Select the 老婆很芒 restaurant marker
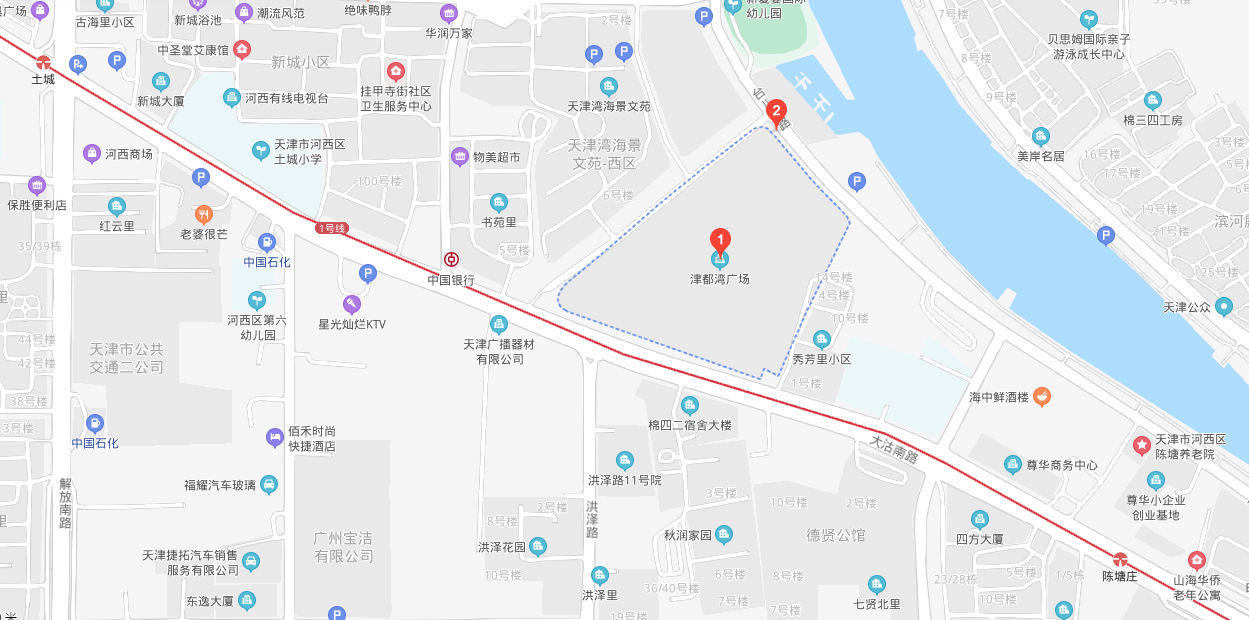 coord(204,214)
